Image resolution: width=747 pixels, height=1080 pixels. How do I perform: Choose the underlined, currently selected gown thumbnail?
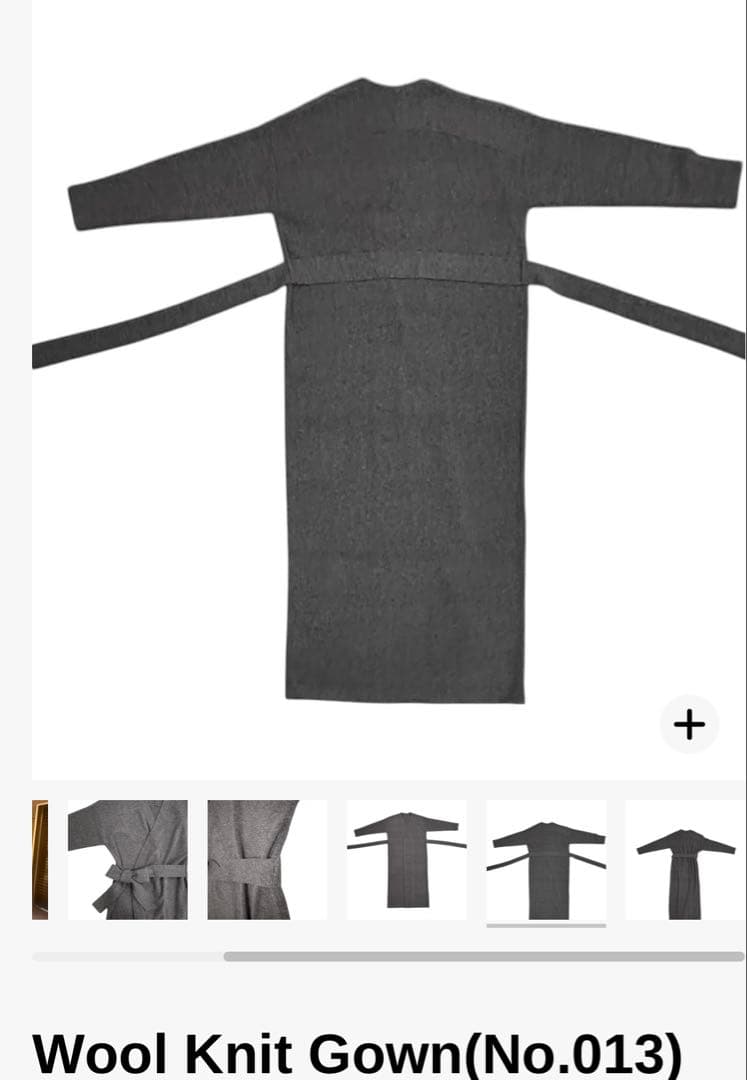(x=546, y=860)
